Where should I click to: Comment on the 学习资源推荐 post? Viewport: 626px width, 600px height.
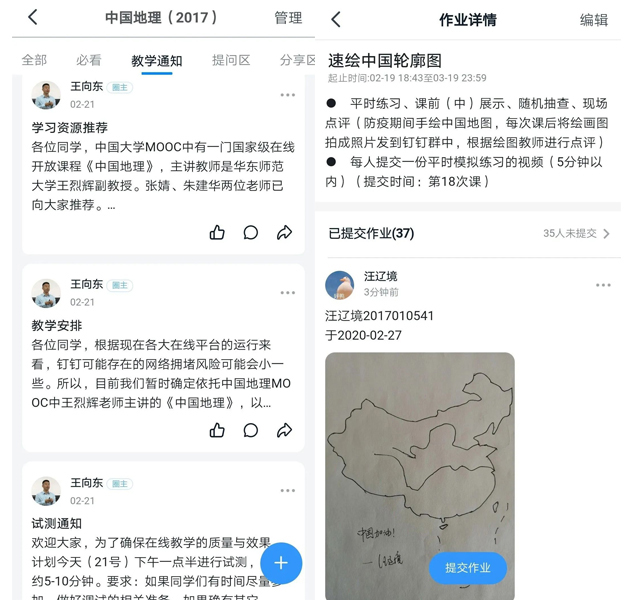[251, 232]
